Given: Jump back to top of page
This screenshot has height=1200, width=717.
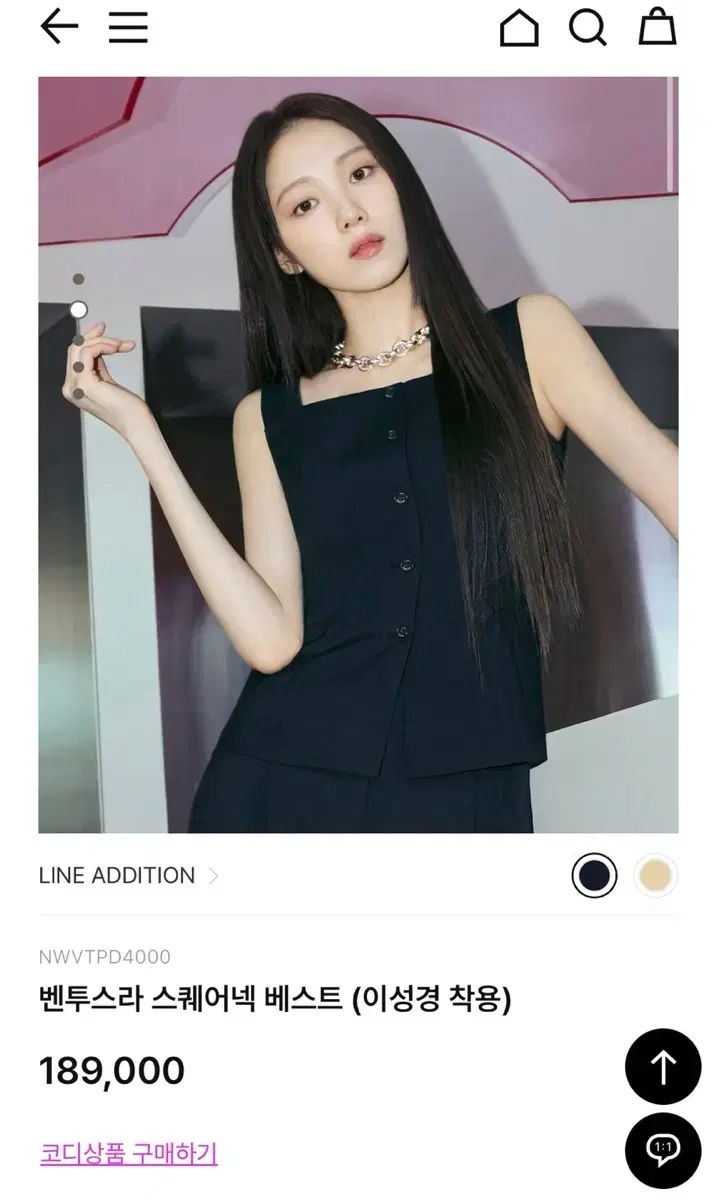Looking at the screenshot, I should [663, 1066].
